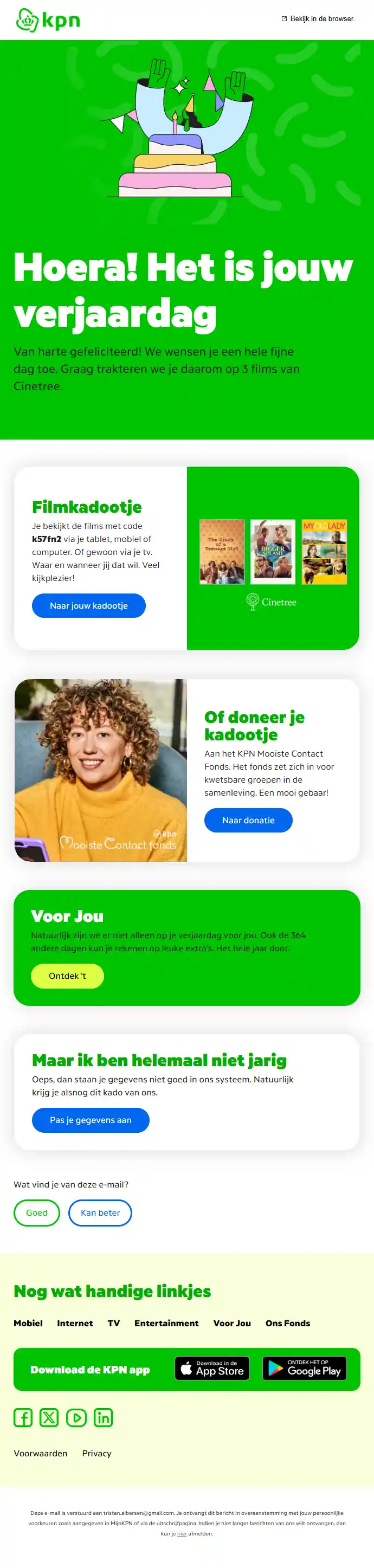Open the 'Ontdek 't' button

67,976
